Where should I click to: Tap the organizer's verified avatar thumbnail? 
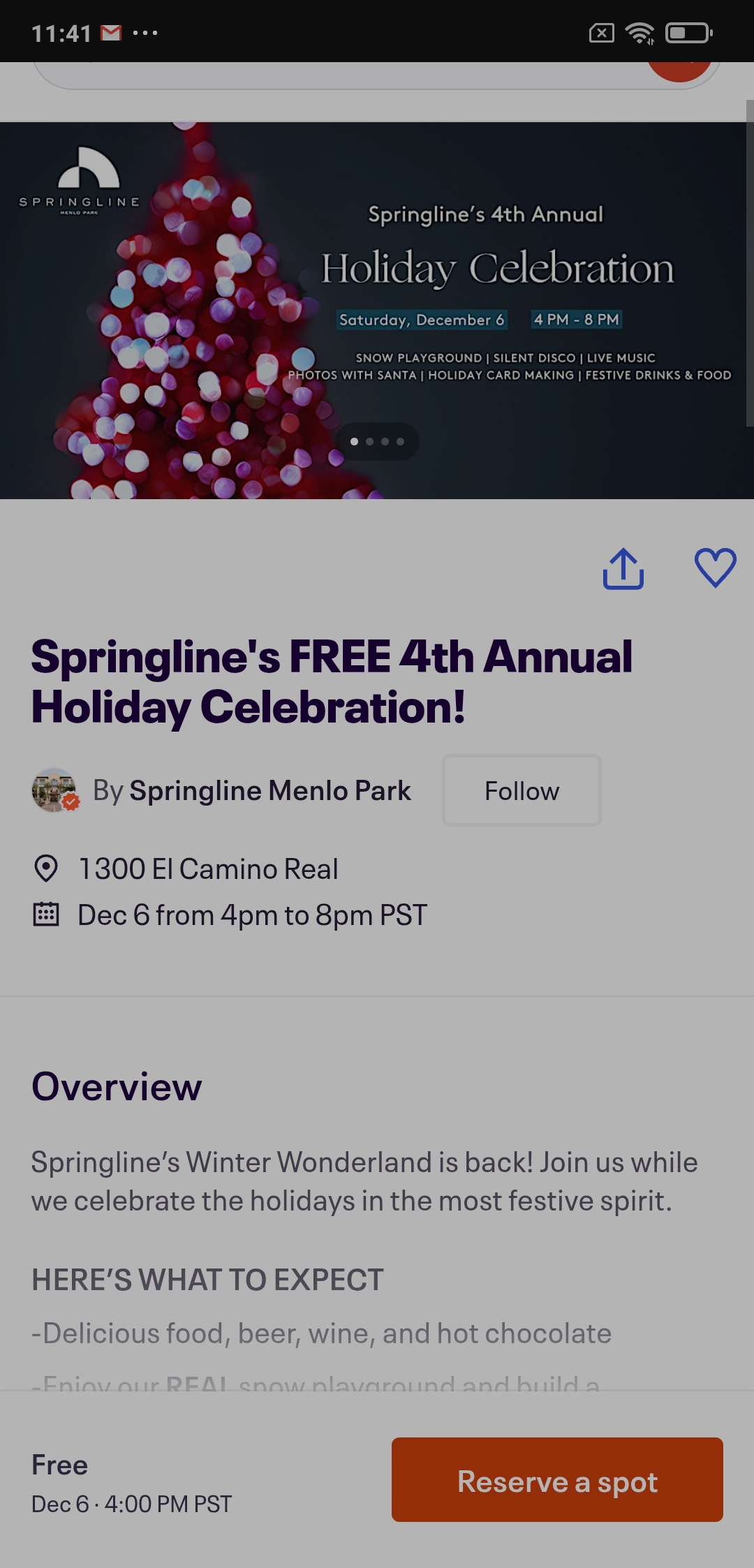click(56, 790)
